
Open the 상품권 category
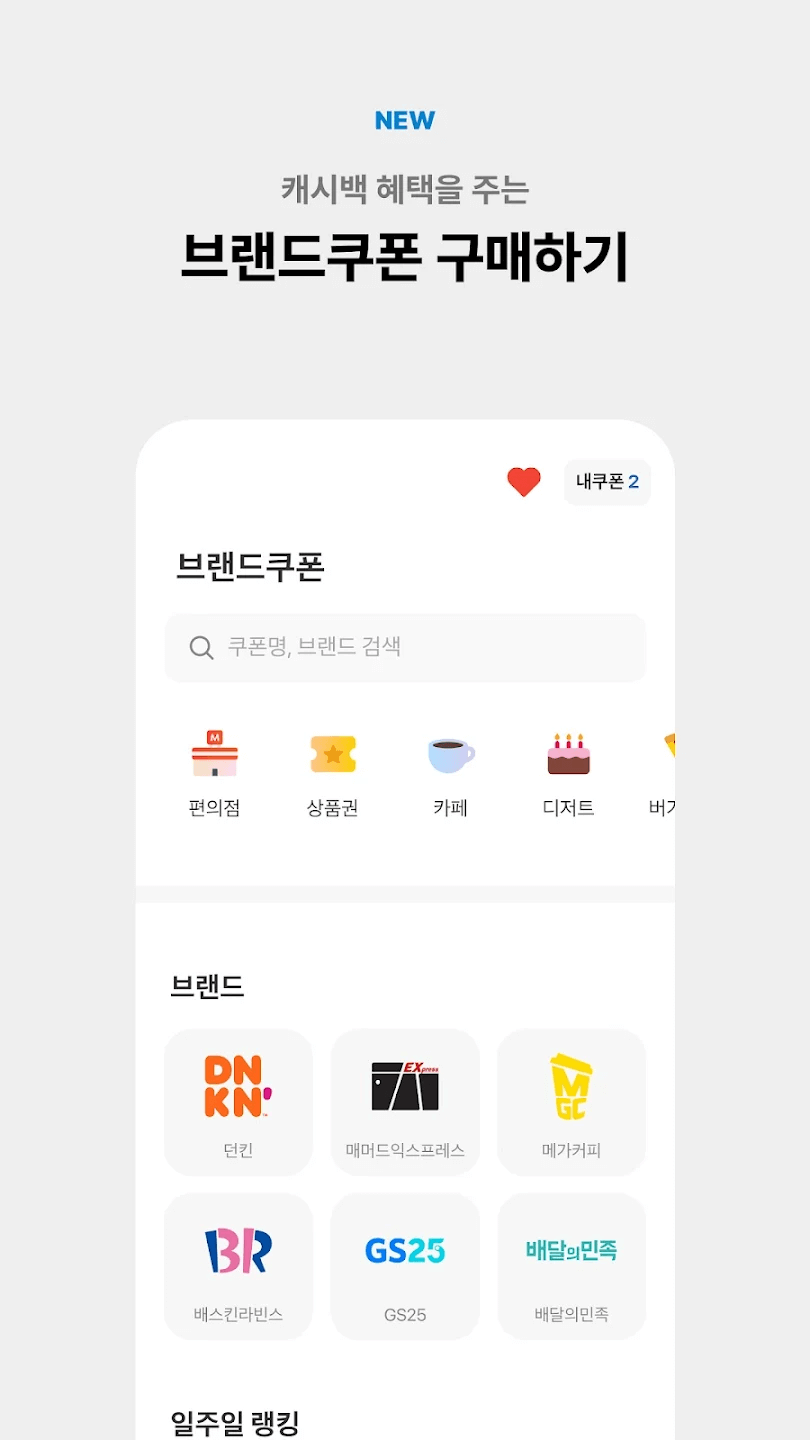pyautogui.click(x=332, y=756)
